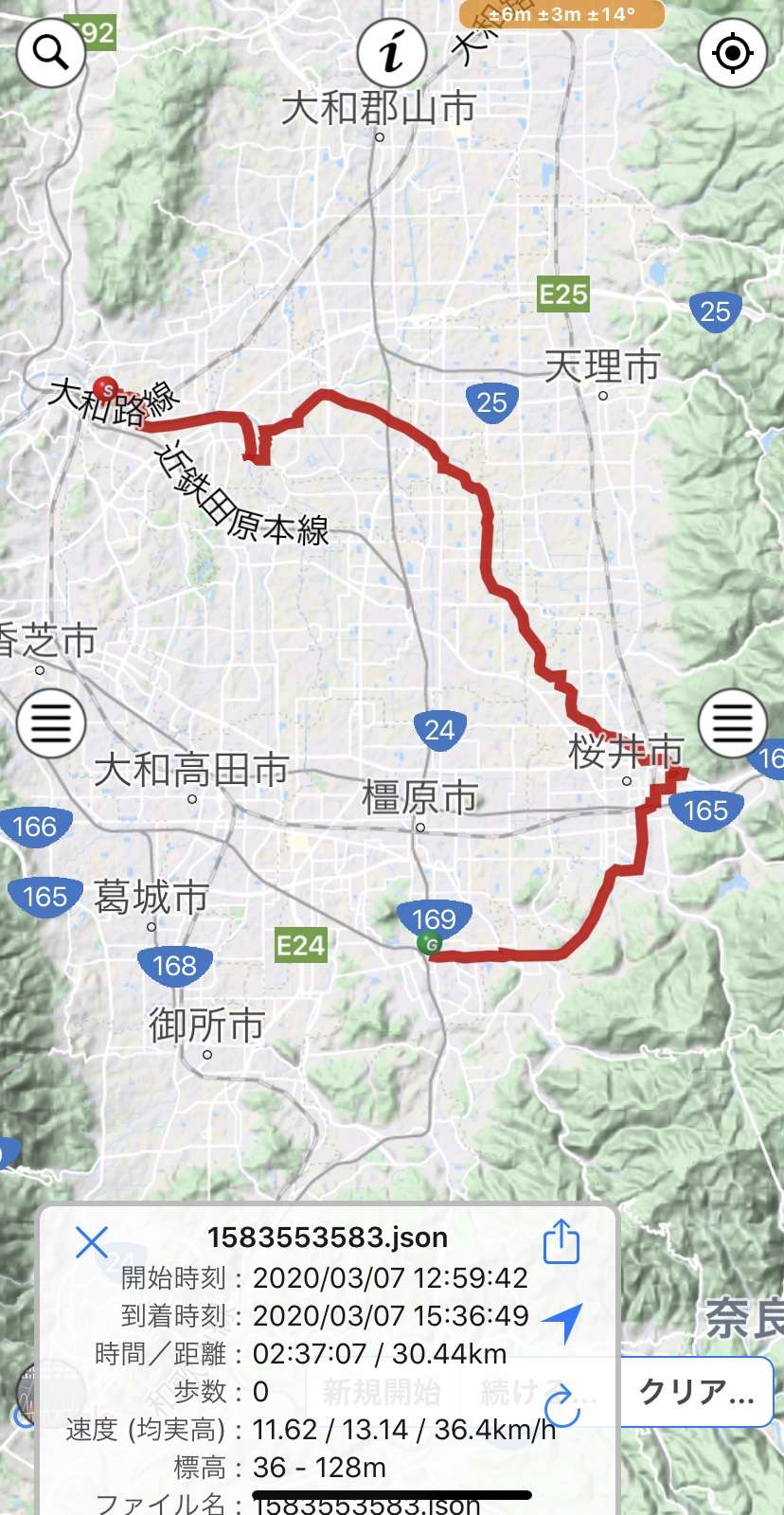Image resolution: width=784 pixels, height=1515 pixels.
Task: Open the left-side hamburger menu
Action: point(51,723)
